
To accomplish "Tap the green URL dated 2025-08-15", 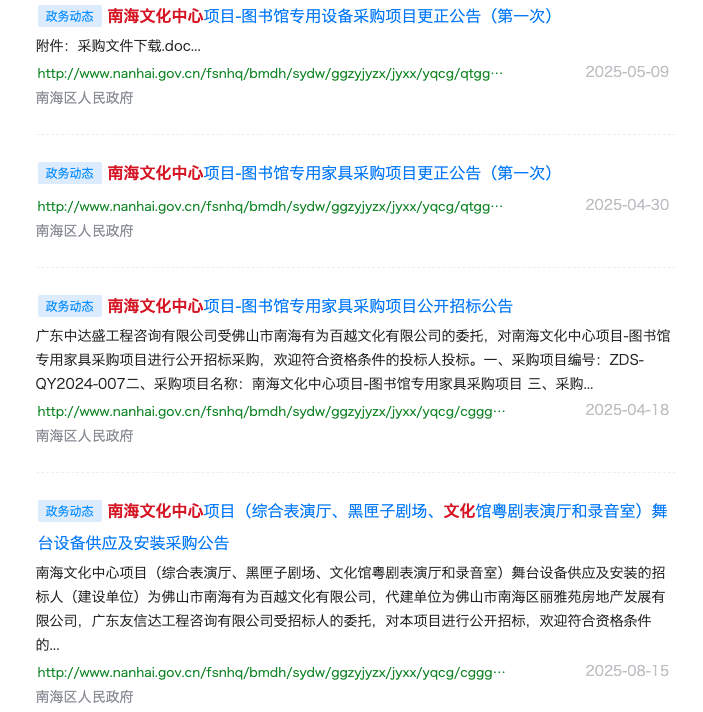I will pos(271,672).
